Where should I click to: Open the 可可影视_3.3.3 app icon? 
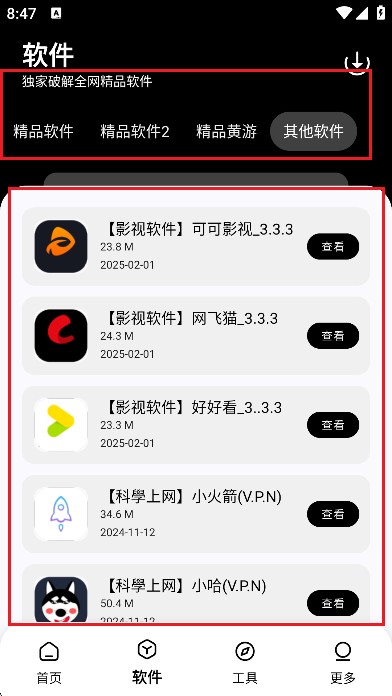[x=61, y=246]
